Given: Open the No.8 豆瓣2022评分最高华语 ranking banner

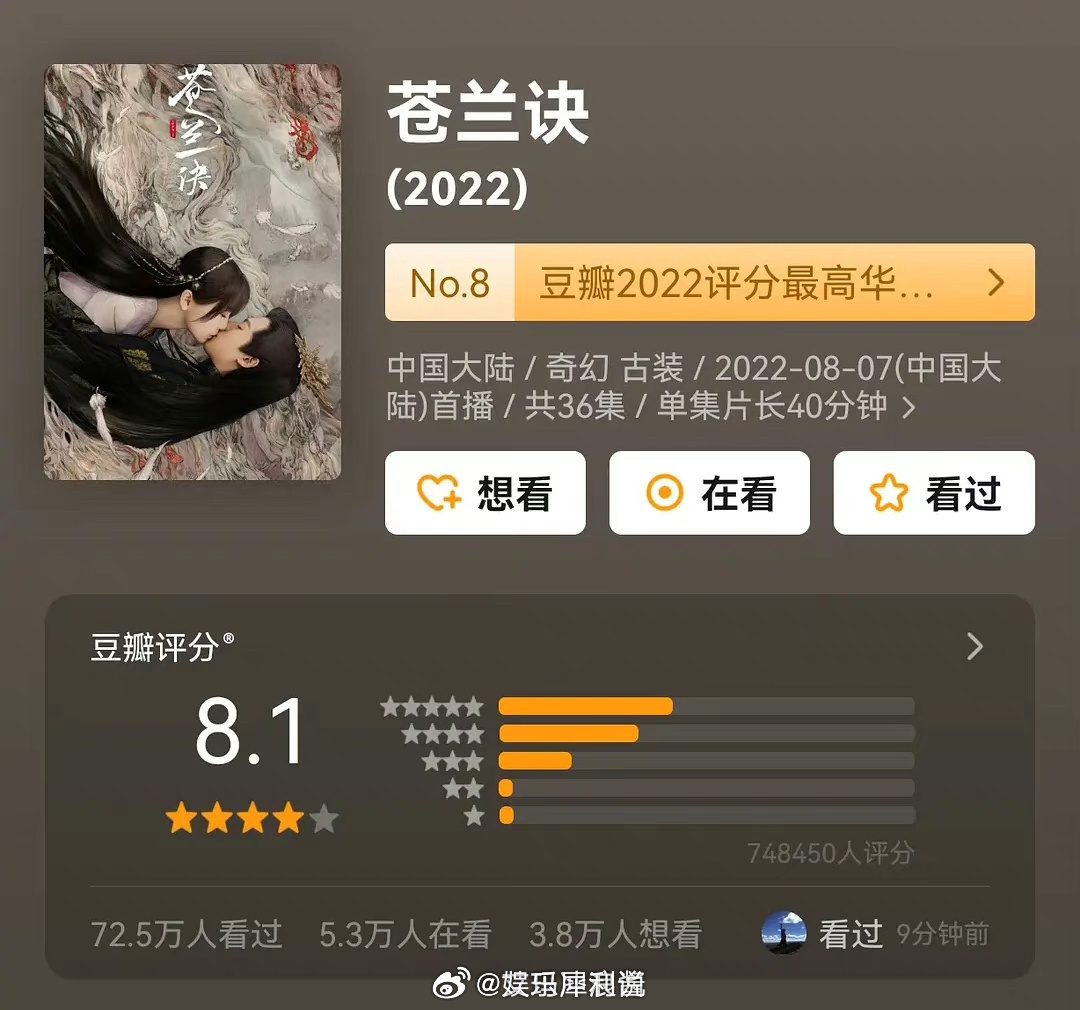Looking at the screenshot, I should click(709, 283).
